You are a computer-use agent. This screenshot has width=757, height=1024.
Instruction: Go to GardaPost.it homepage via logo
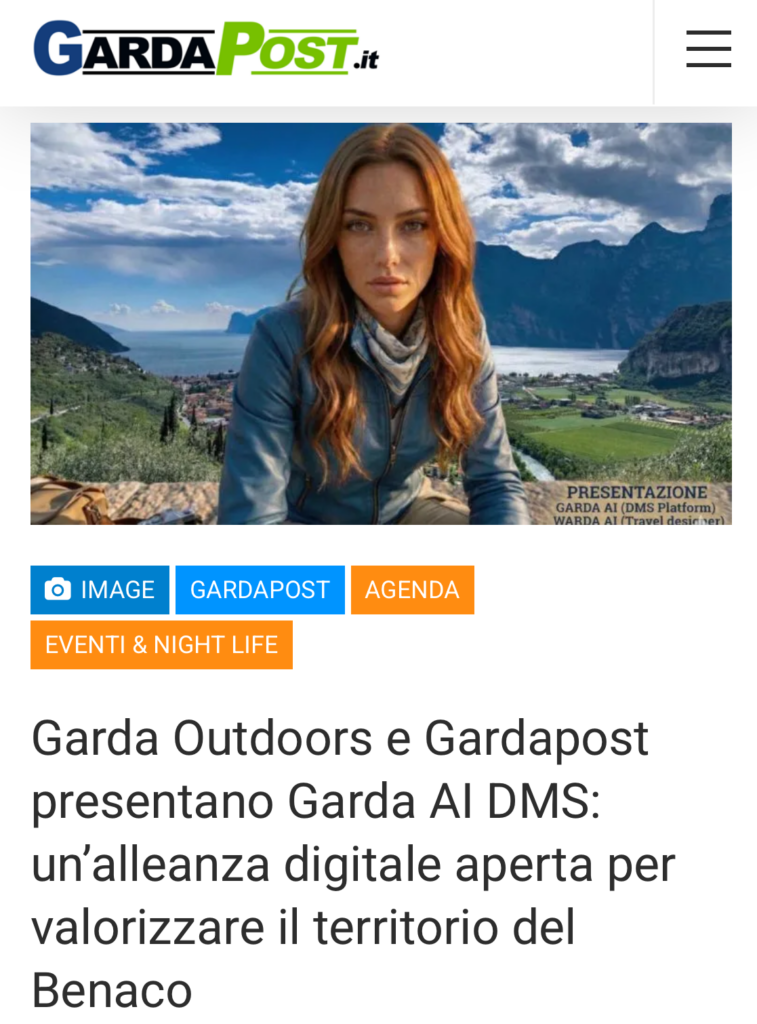(206, 49)
